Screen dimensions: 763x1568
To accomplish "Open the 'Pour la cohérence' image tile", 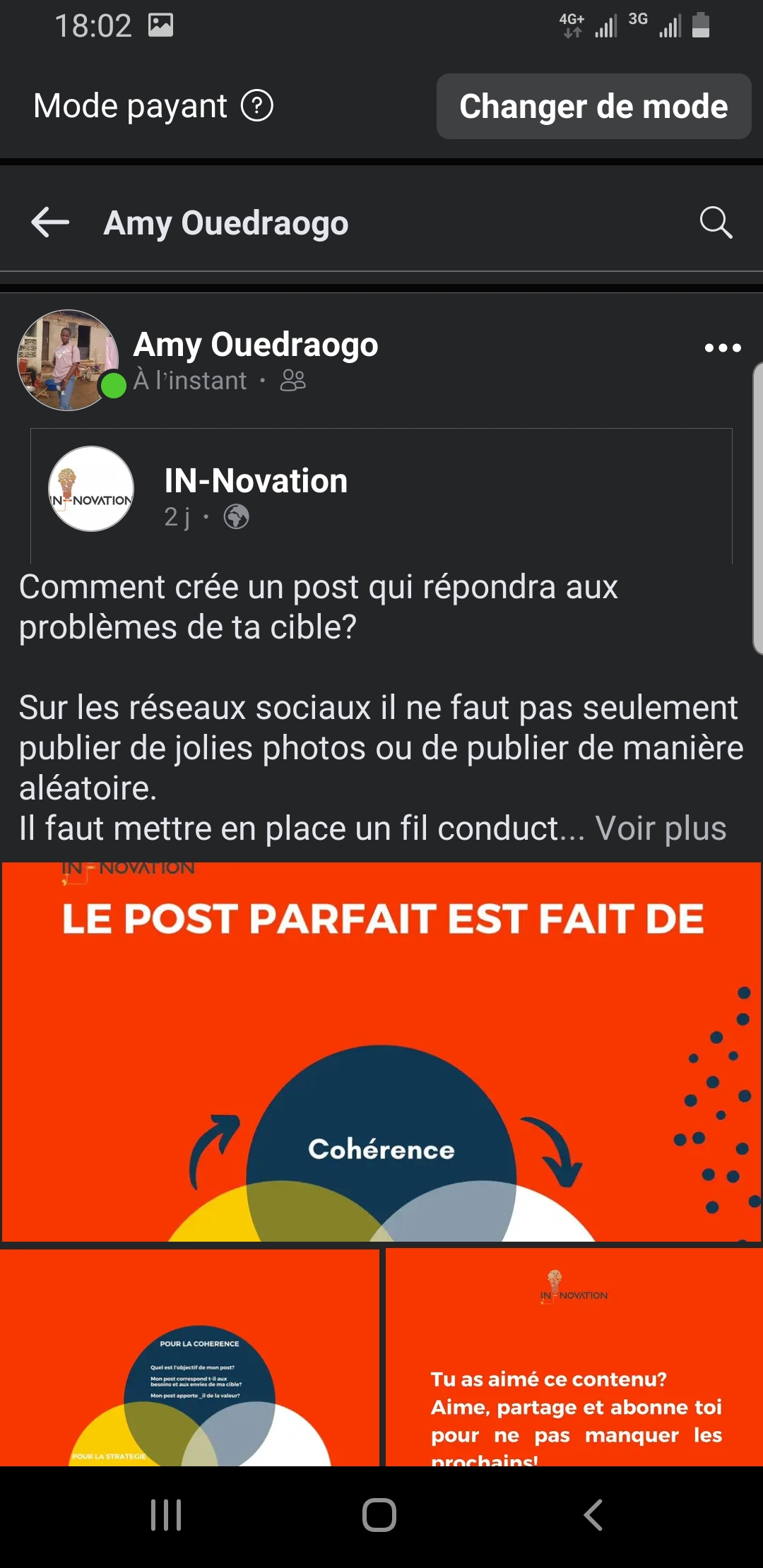I will click(x=189, y=1356).
